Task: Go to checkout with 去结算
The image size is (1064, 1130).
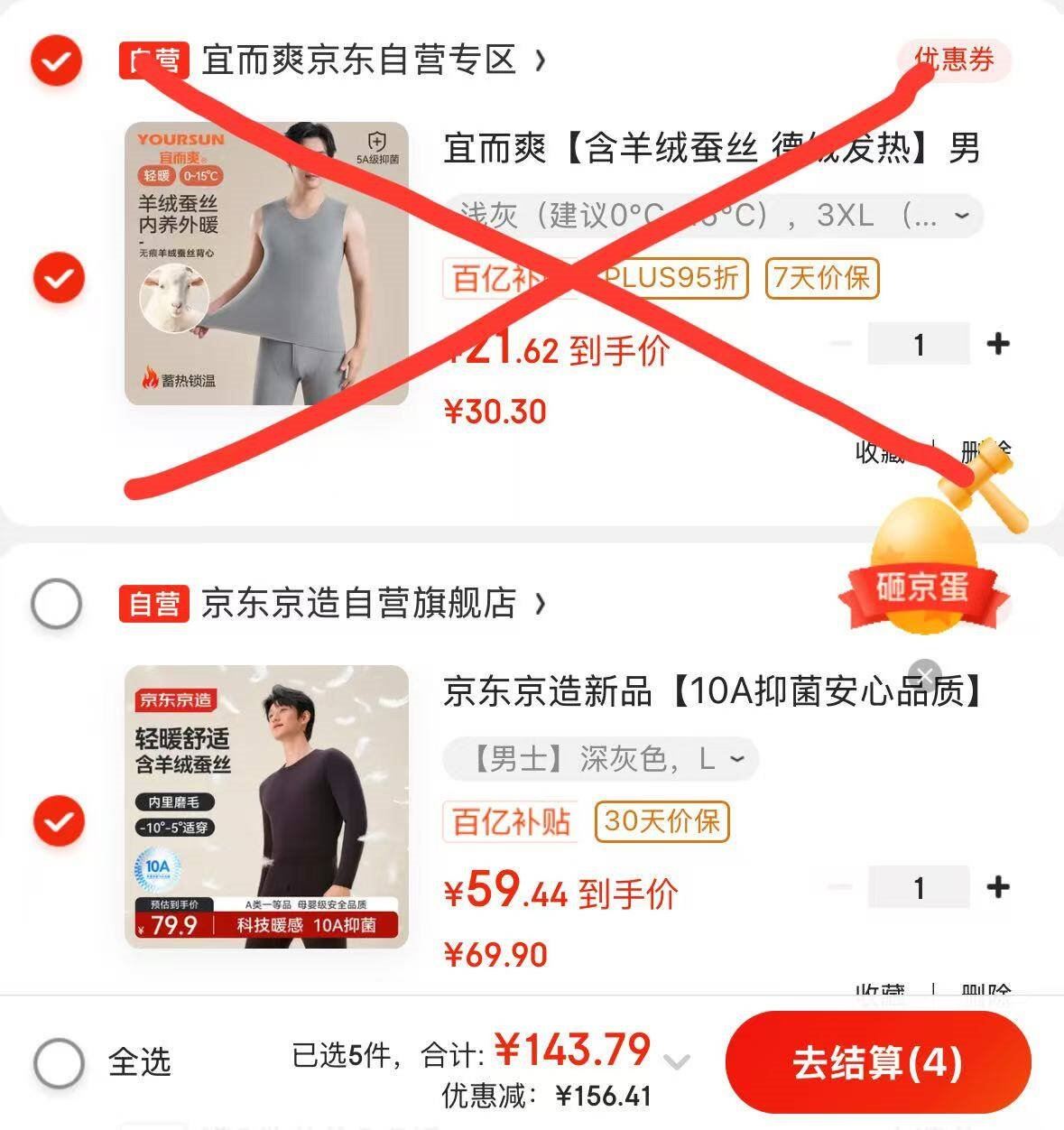Action: [877, 1063]
